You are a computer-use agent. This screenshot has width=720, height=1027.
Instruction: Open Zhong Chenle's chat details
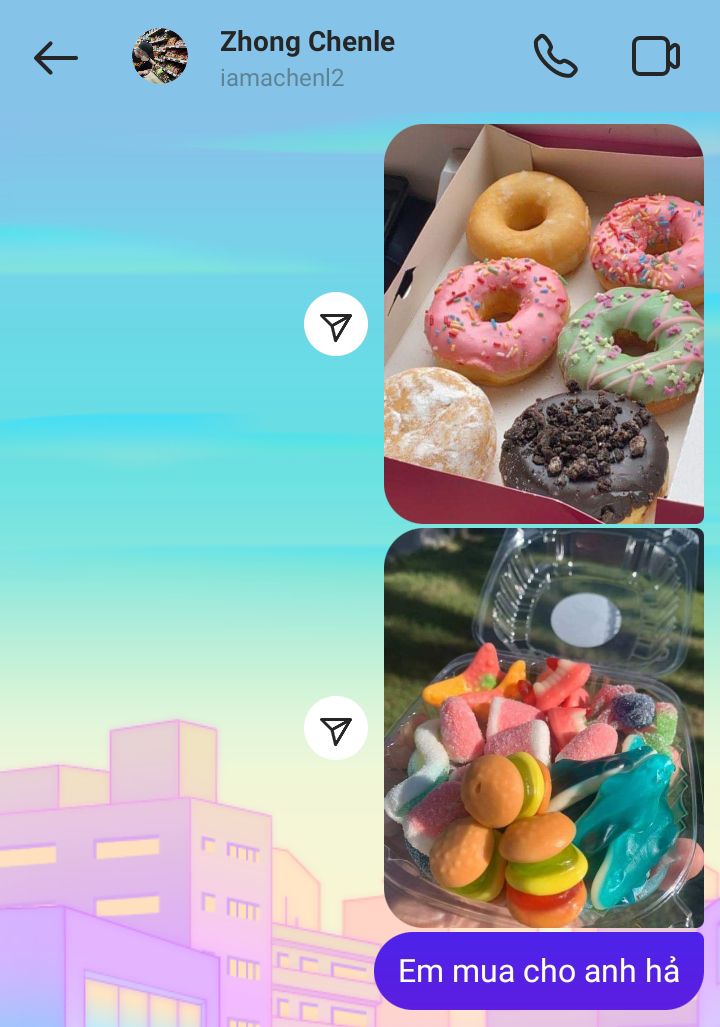tap(307, 57)
